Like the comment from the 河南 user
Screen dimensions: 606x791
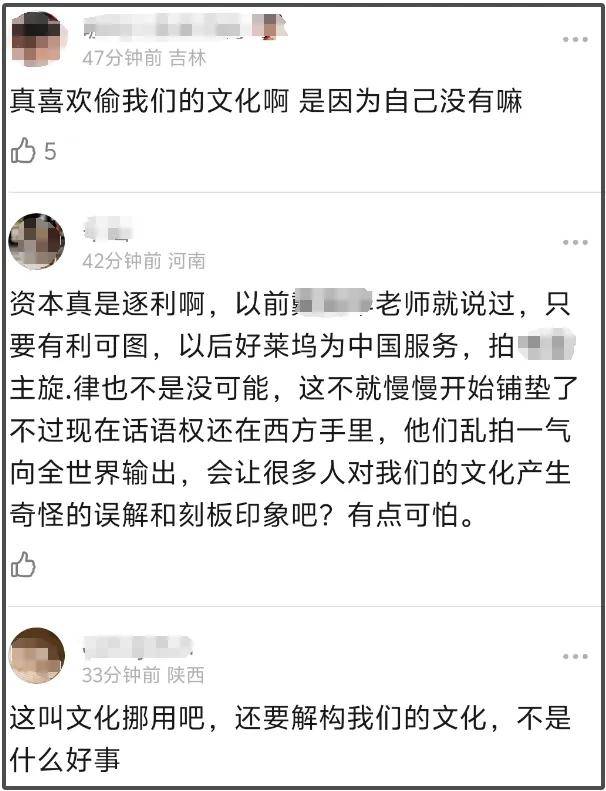tap(23, 564)
